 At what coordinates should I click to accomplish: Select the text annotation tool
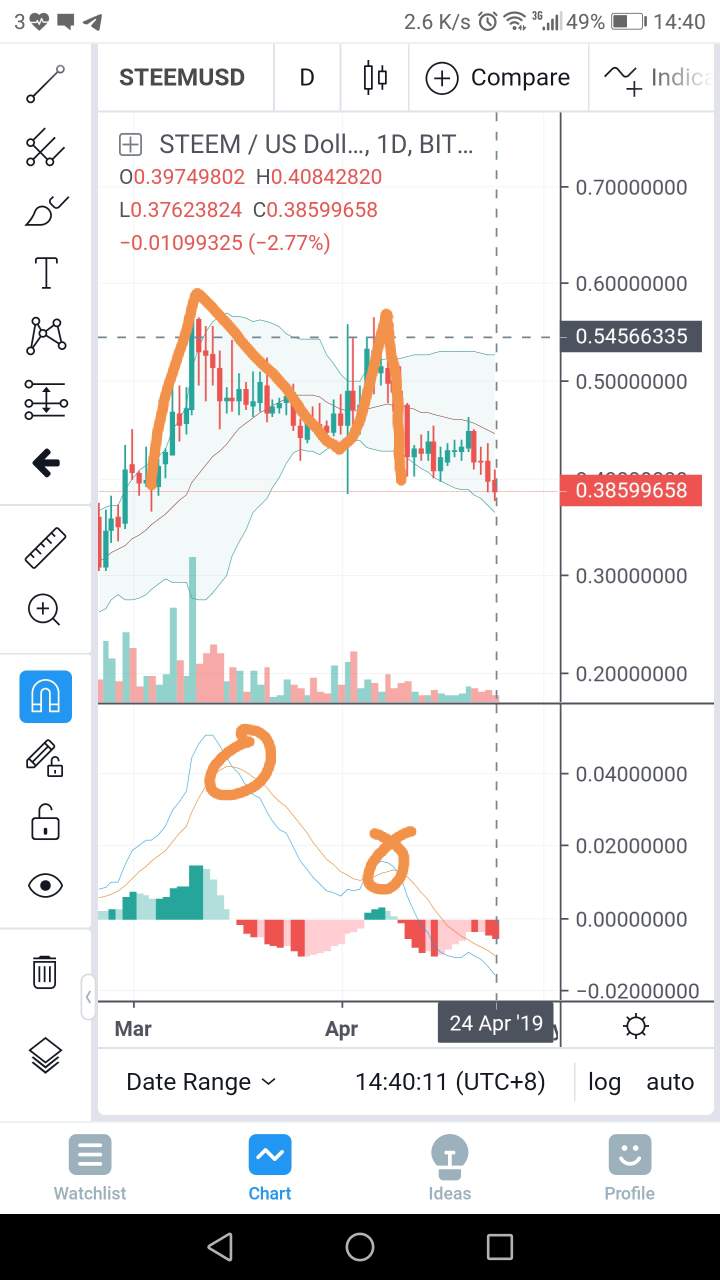pyautogui.click(x=45, y=273)
